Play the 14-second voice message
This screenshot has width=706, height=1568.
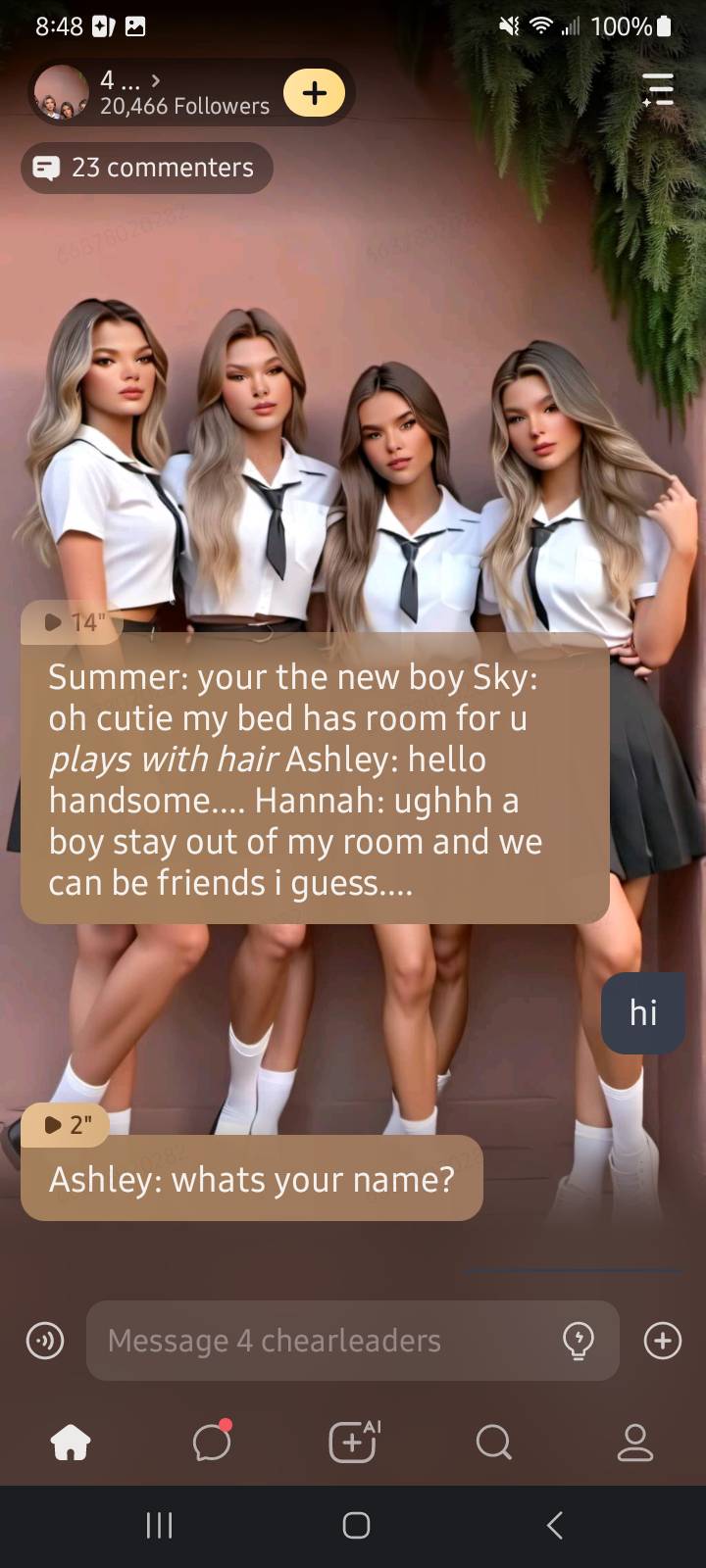[71, 622]
